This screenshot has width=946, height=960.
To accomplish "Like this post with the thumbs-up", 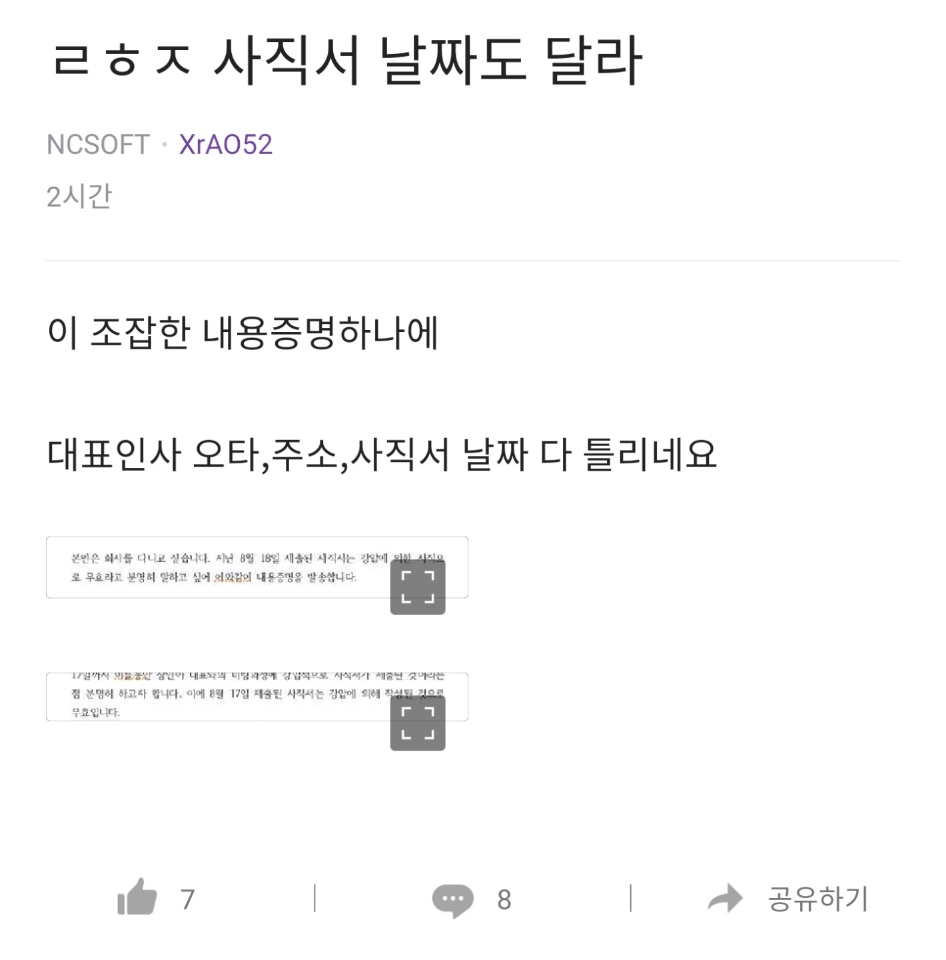I will click(x=138, y=899).
